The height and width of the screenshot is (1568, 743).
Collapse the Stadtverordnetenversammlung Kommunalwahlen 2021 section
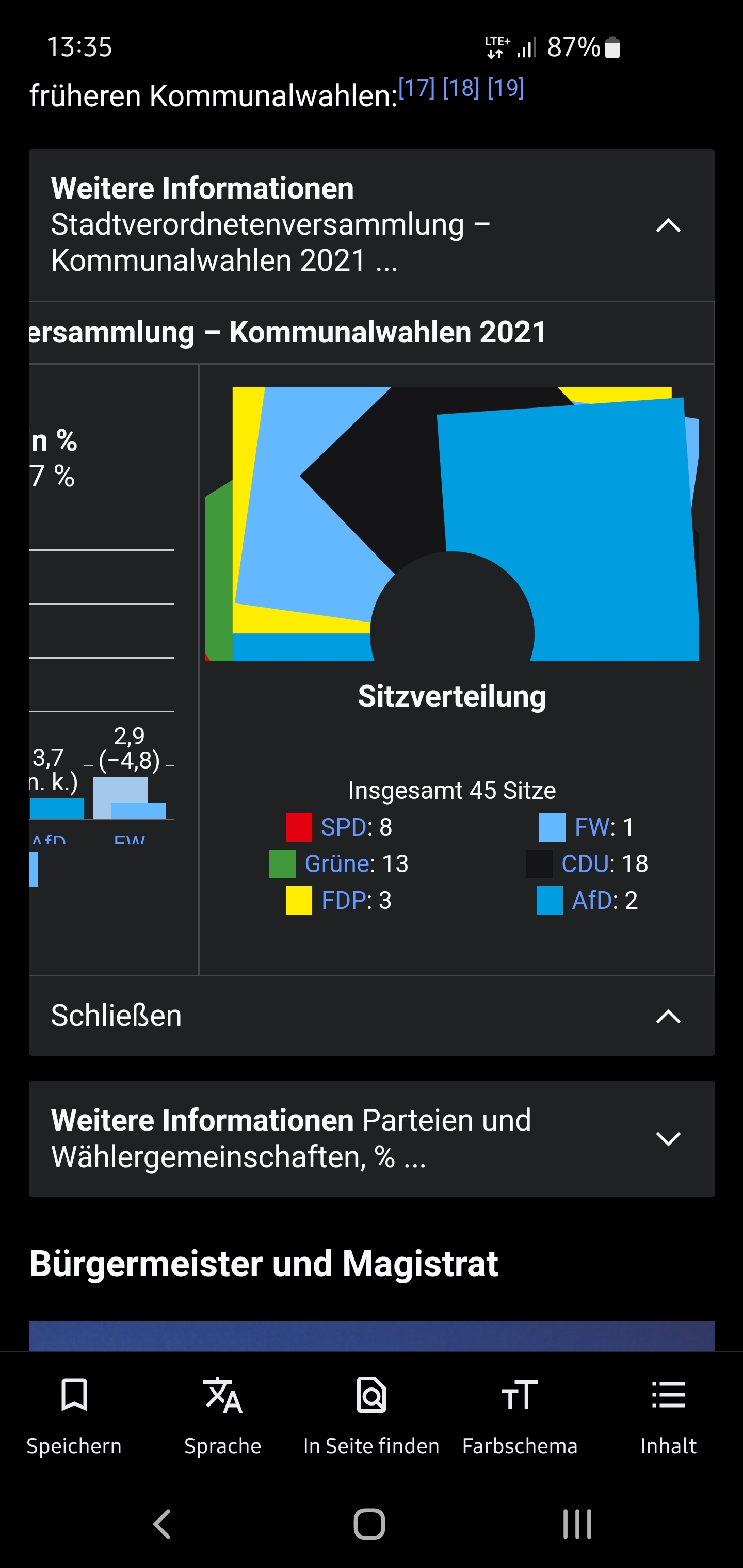(x=668, y=226)
